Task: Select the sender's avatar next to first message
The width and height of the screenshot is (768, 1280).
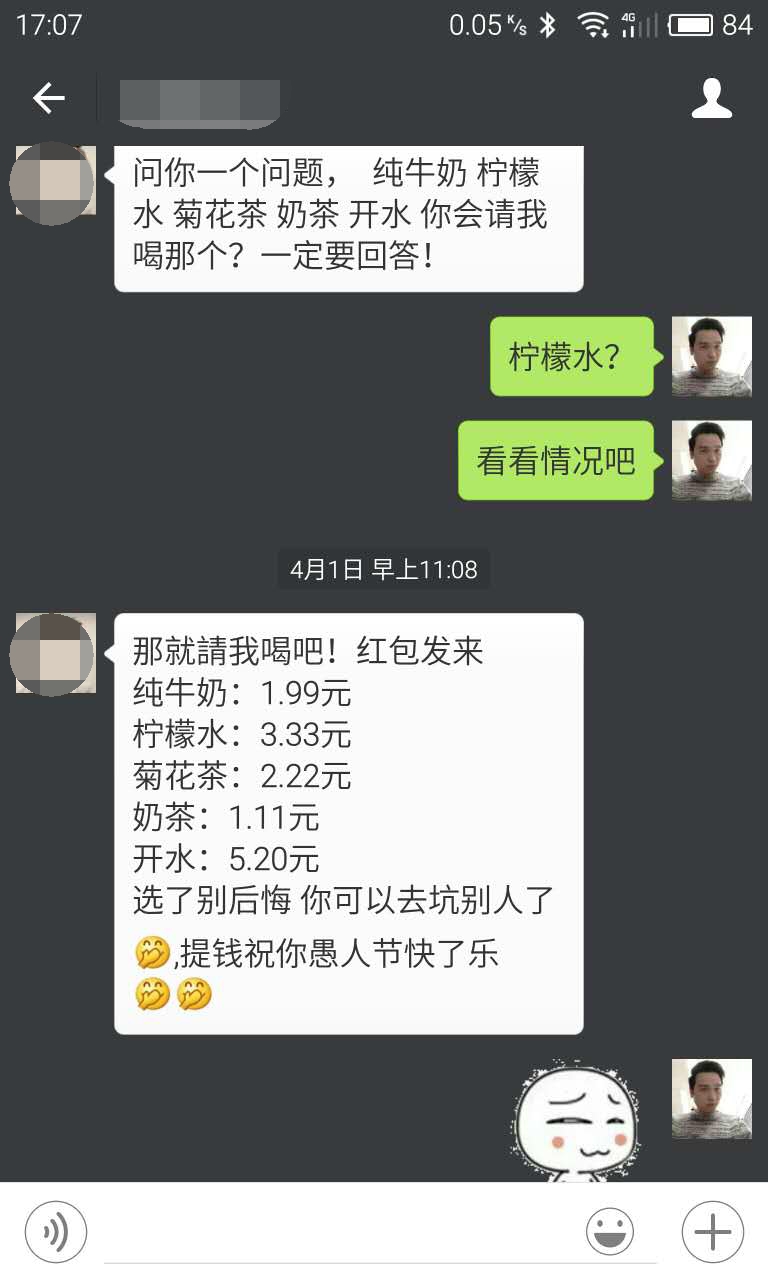Action: pyautogui.click(x=52, y=183)
